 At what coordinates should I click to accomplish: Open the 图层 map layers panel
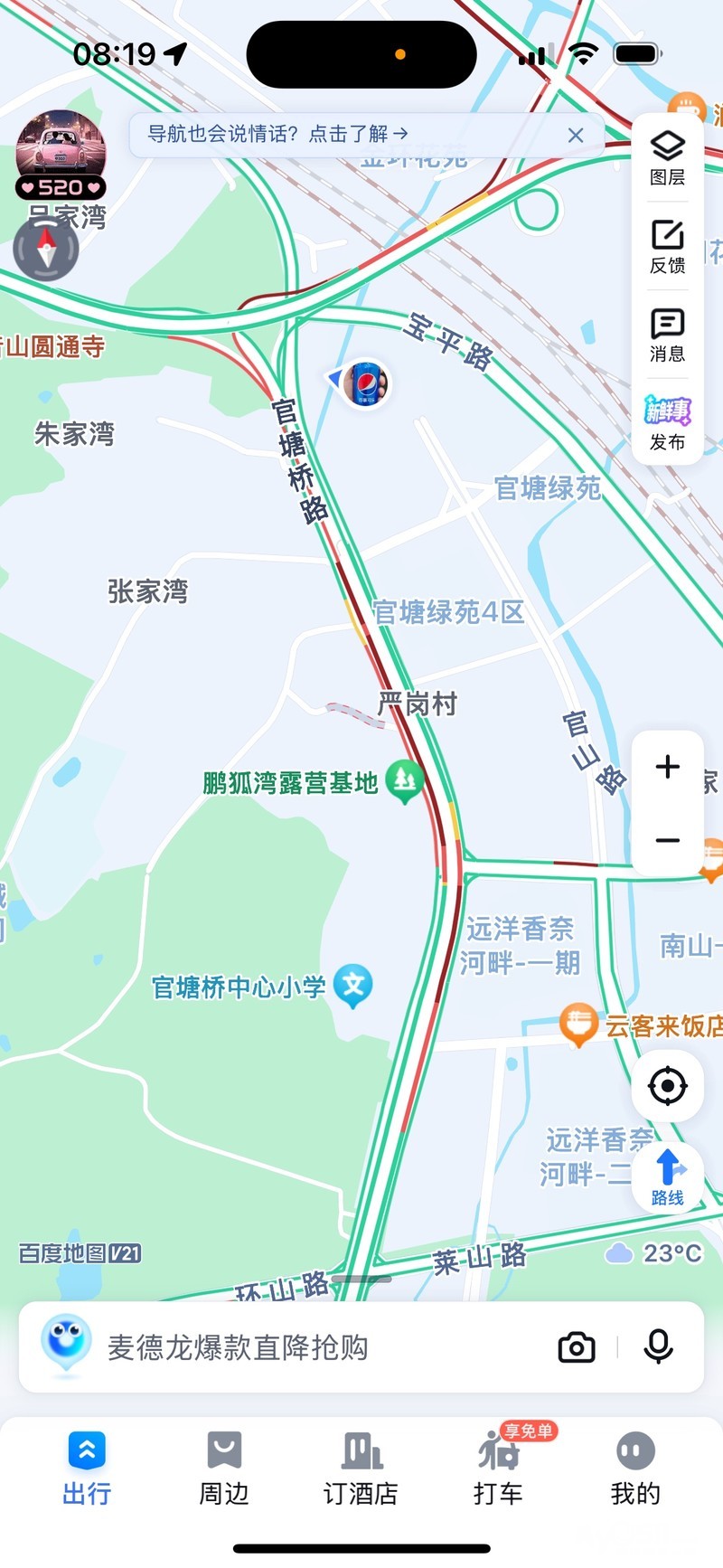pyautogui.click(x=668, y=157)
